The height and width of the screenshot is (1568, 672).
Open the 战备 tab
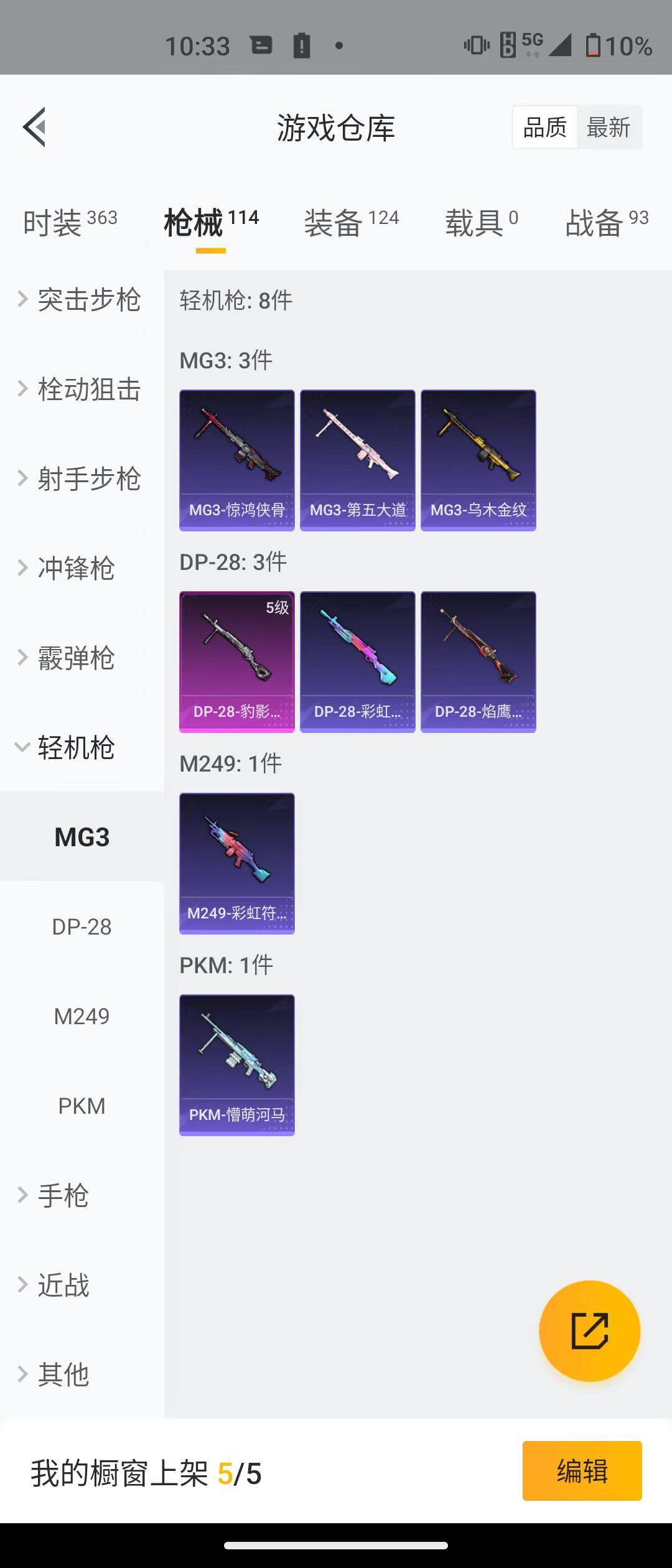point(606,222)
